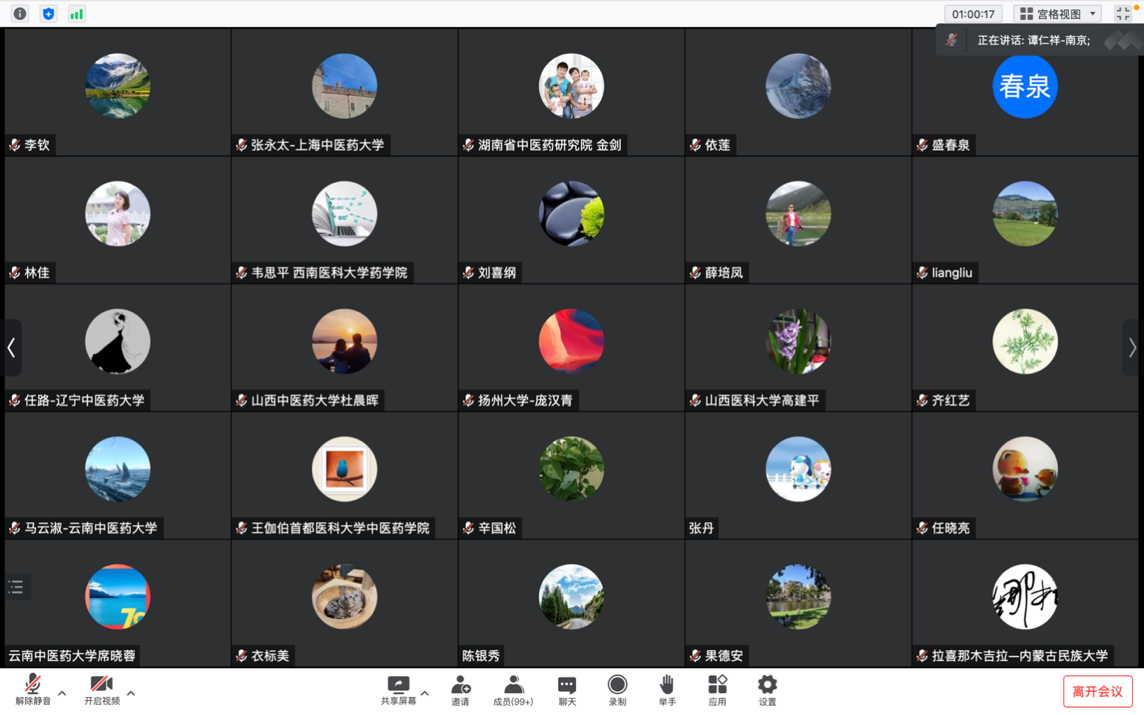Screen dimensions: 1144x715
Task: Expand audio options arrow beside 解除静音
Action: point(62,692)
